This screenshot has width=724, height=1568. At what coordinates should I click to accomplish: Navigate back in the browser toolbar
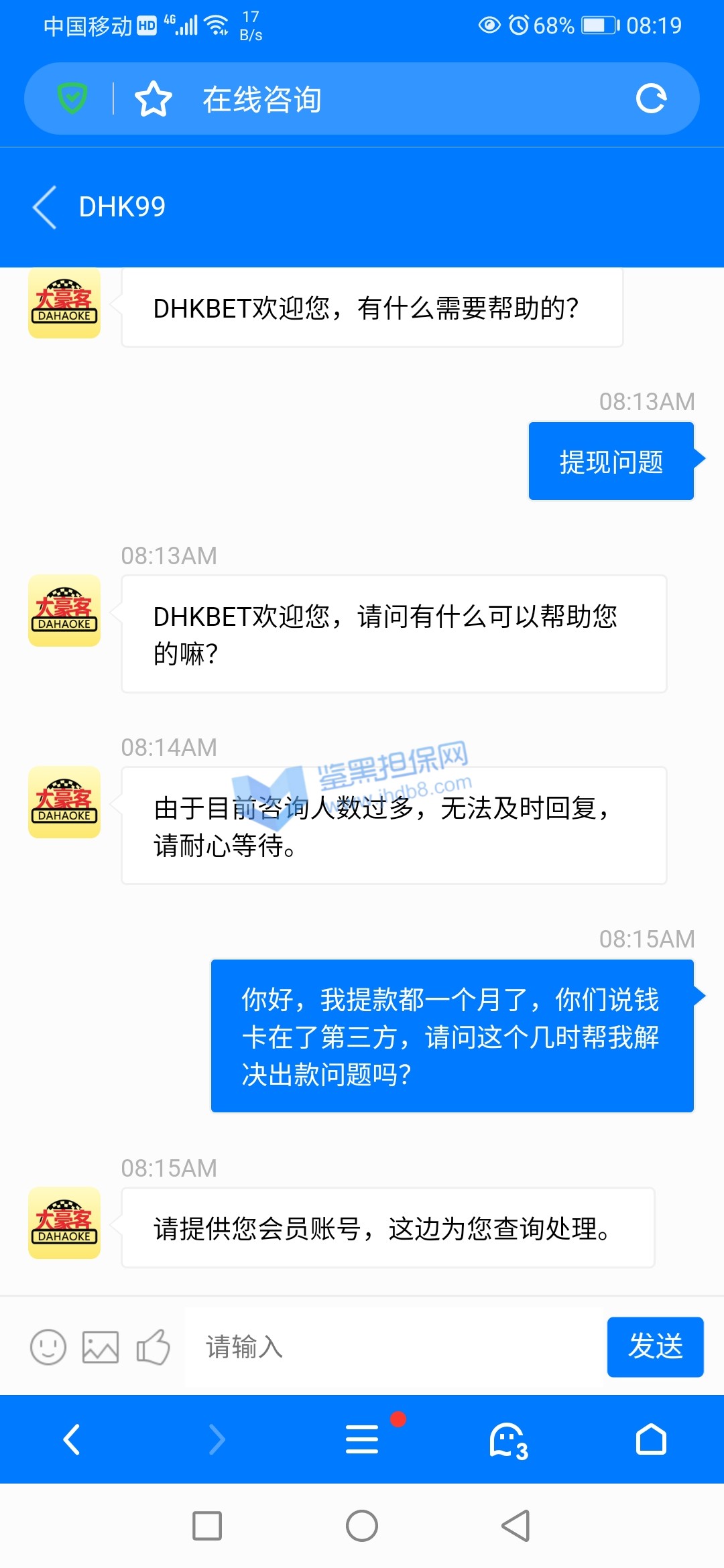click(72, 1439)
